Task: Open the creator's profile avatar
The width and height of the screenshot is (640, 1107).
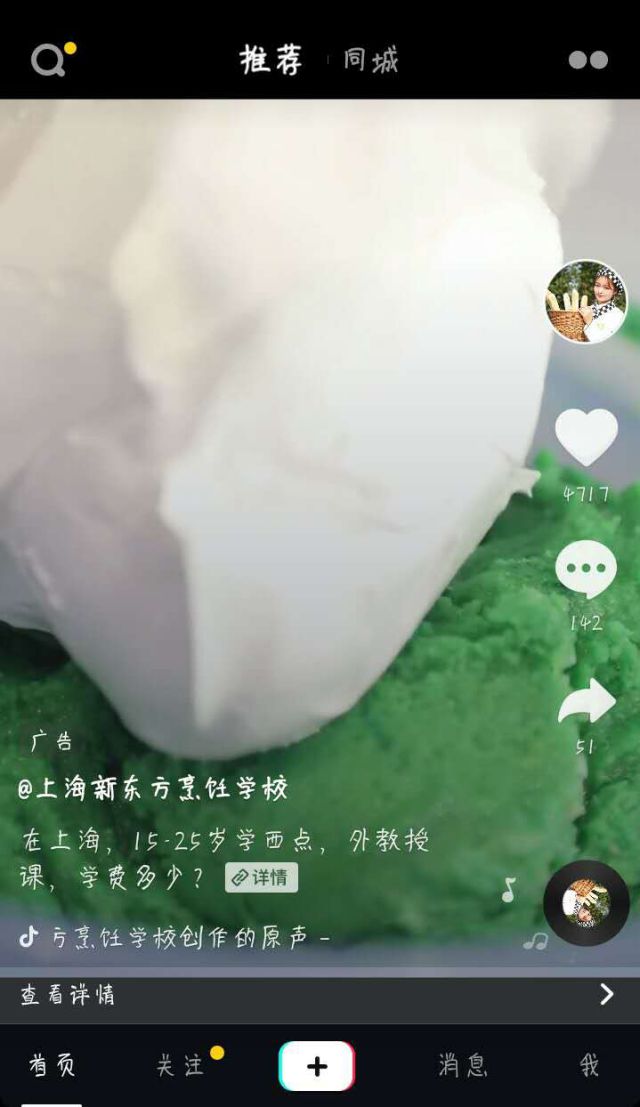Action: tap(586, 302)
